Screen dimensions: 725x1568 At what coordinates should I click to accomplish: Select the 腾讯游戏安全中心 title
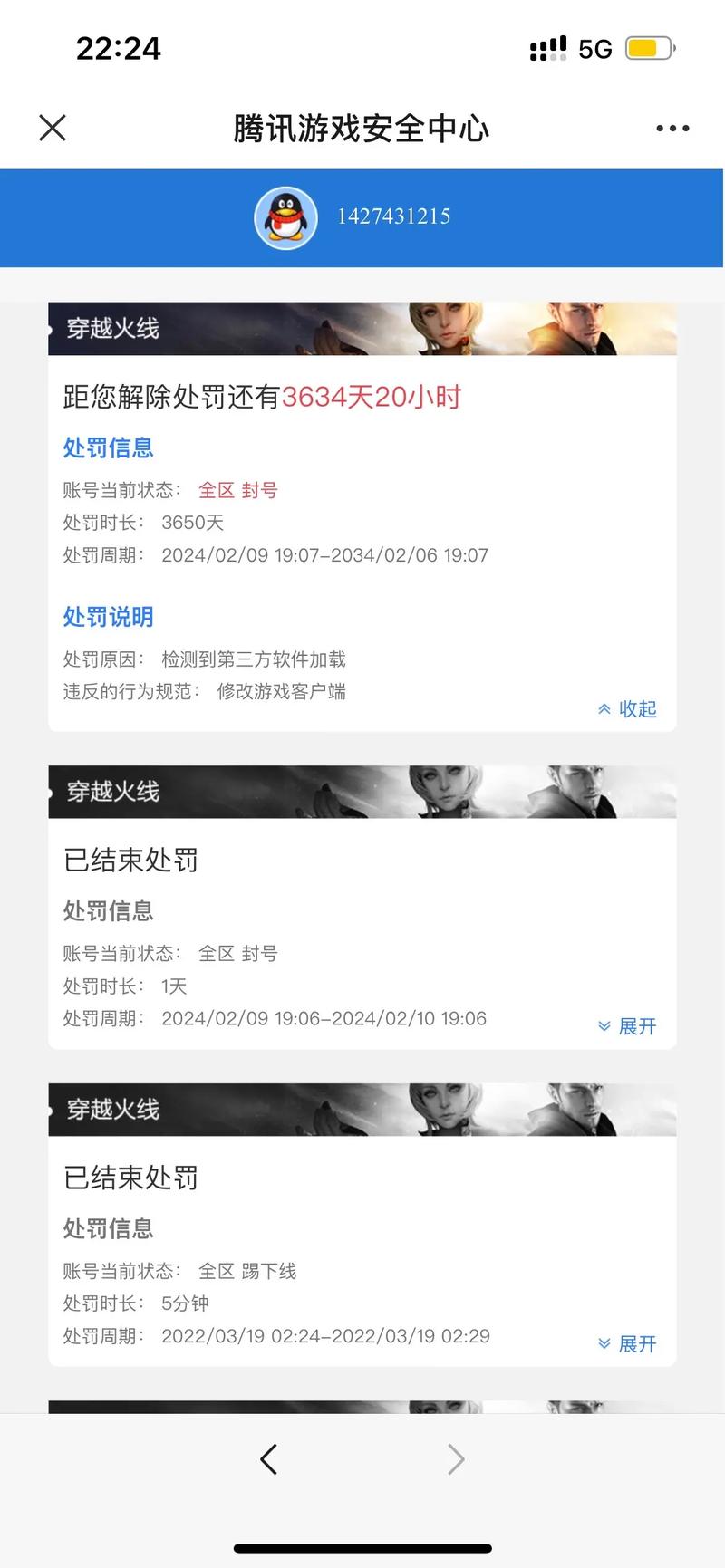click(x=362, y=128)
